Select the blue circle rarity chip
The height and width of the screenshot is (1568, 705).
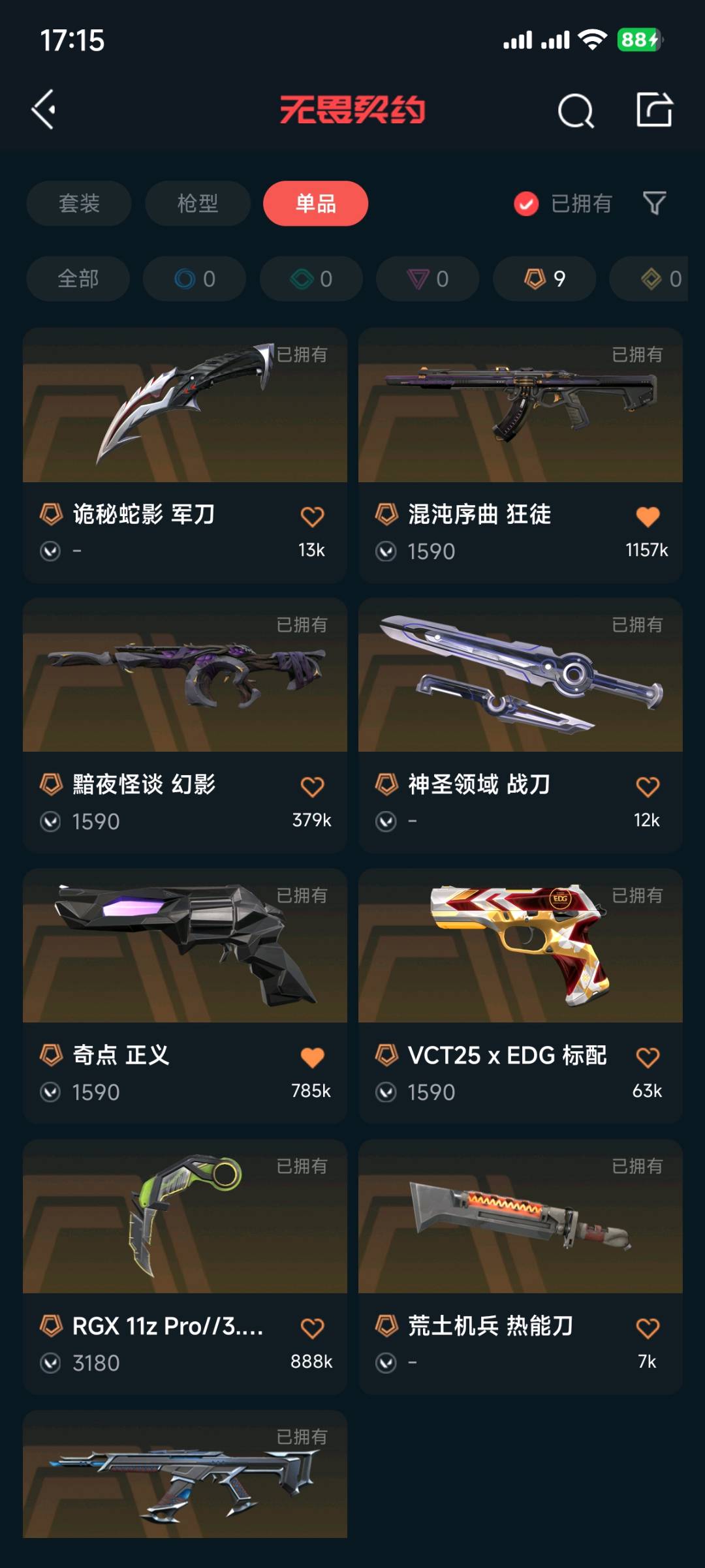coord(195,279)
